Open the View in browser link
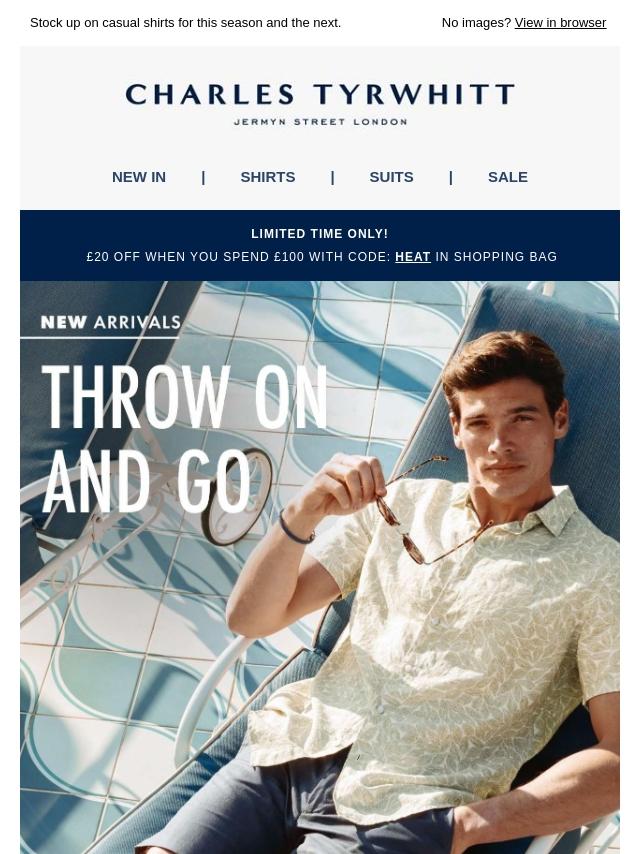The width and height of the screenshot is (640, 854). point(560,22)
